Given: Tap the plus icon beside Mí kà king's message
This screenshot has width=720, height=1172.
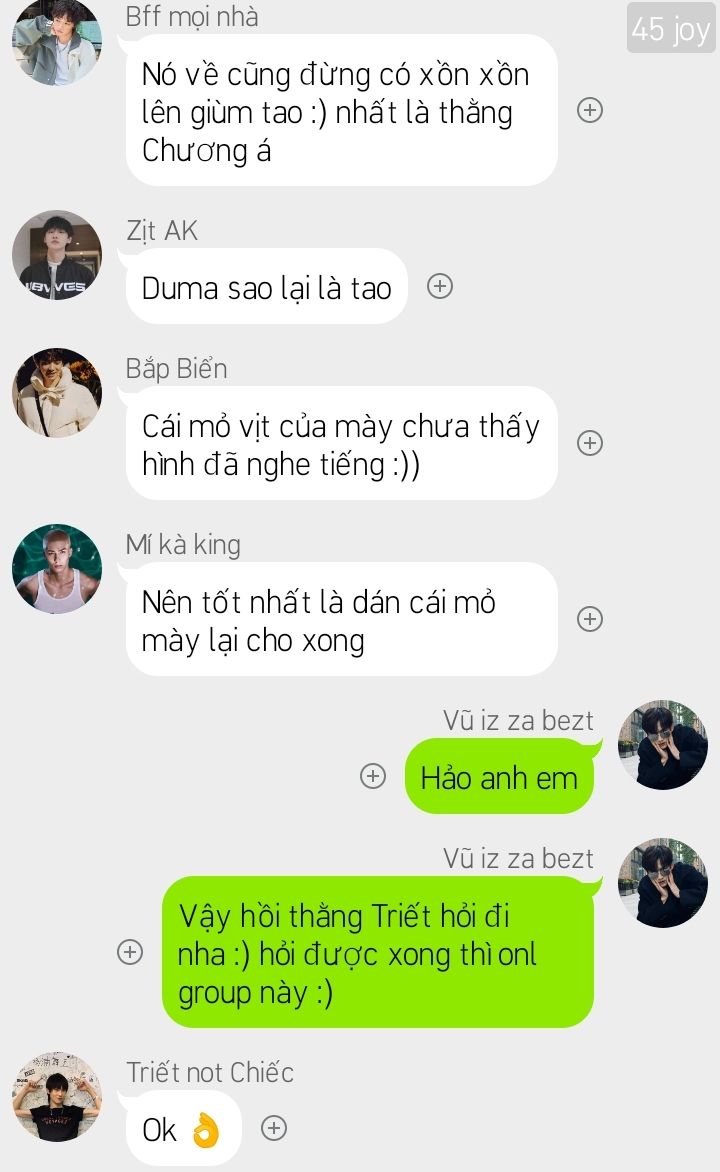Looking at the screenshot, I should (x=590, y=619).
